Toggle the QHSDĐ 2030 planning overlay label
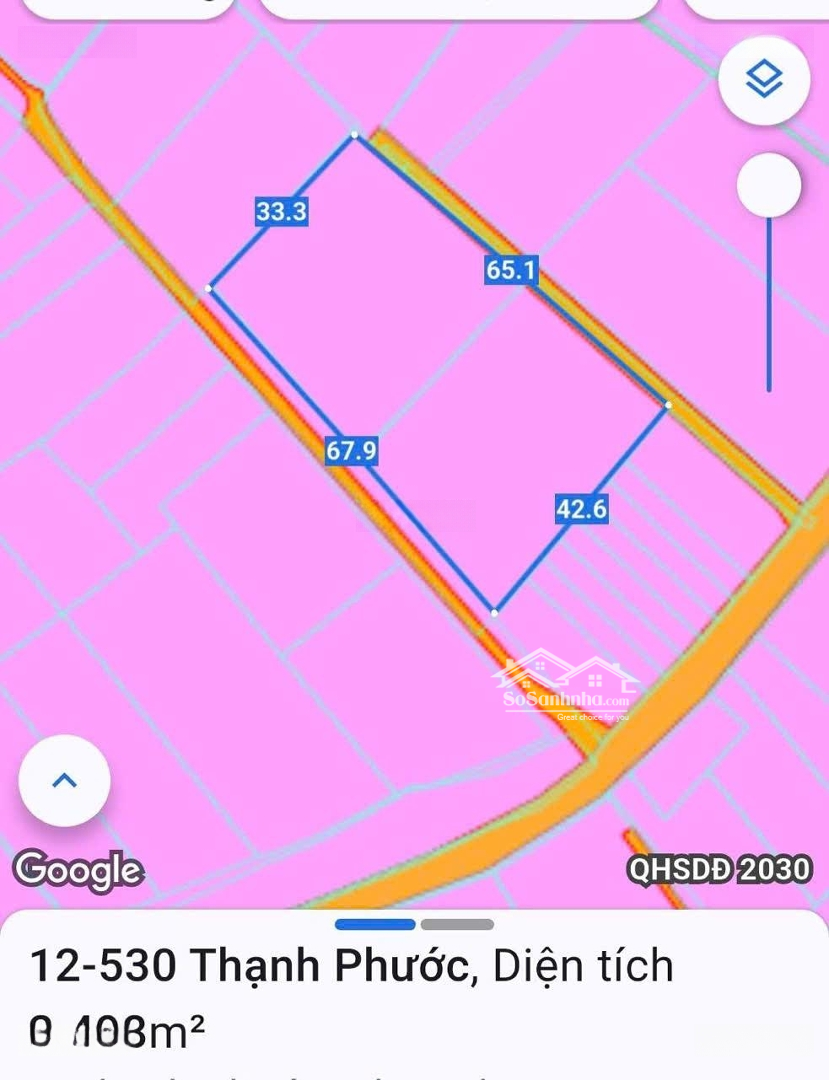Viewport: 829px width, 1080px height. pyautogui.click(x=718, y=869)
